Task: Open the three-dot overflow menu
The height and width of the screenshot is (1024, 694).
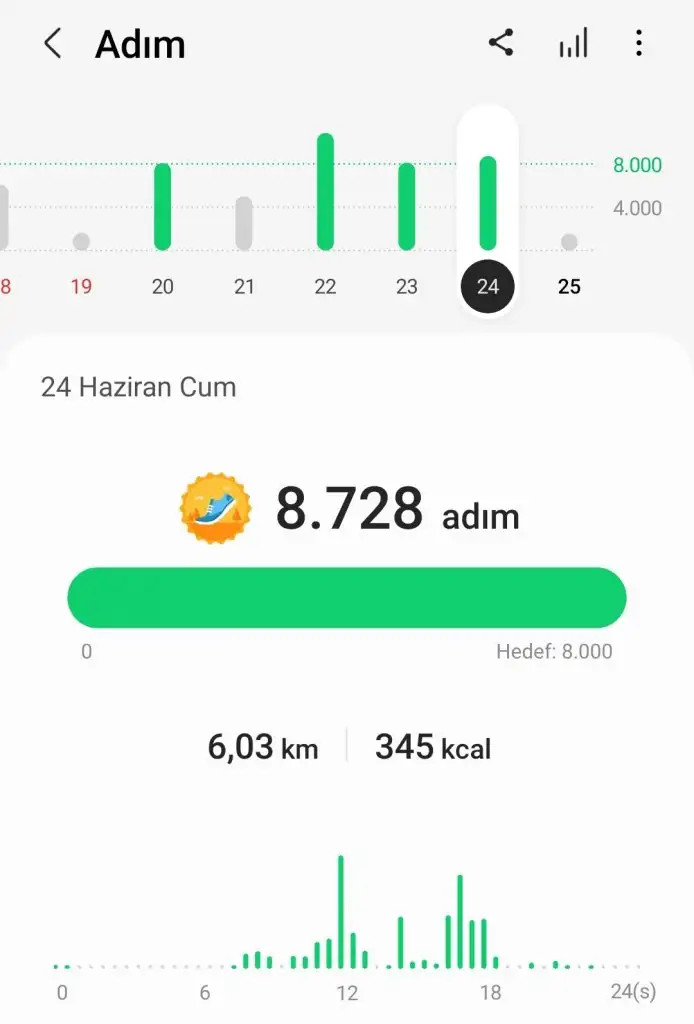Action: click(639, 43)
